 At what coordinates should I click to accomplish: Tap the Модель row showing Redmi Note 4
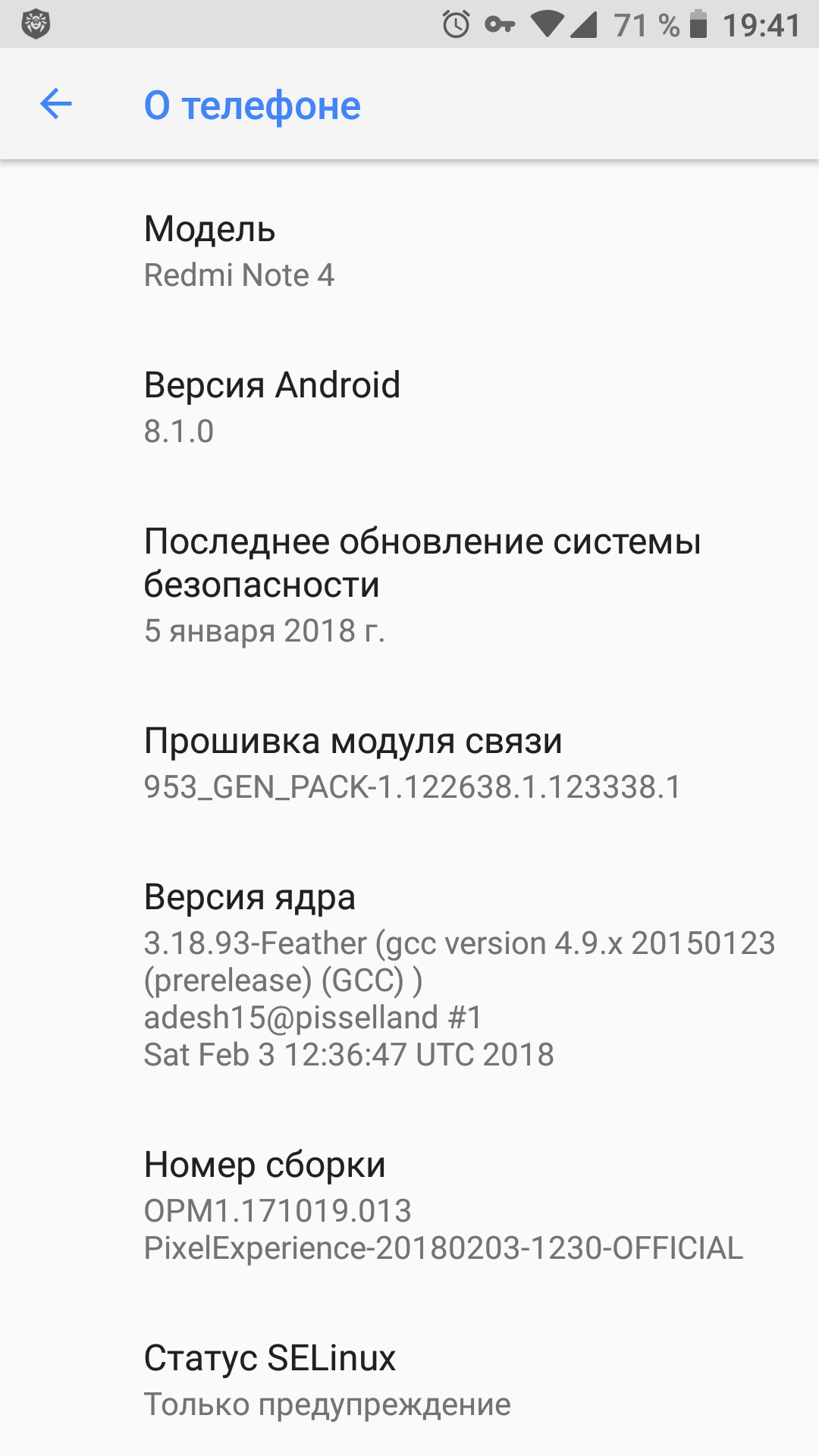(409, 252)
